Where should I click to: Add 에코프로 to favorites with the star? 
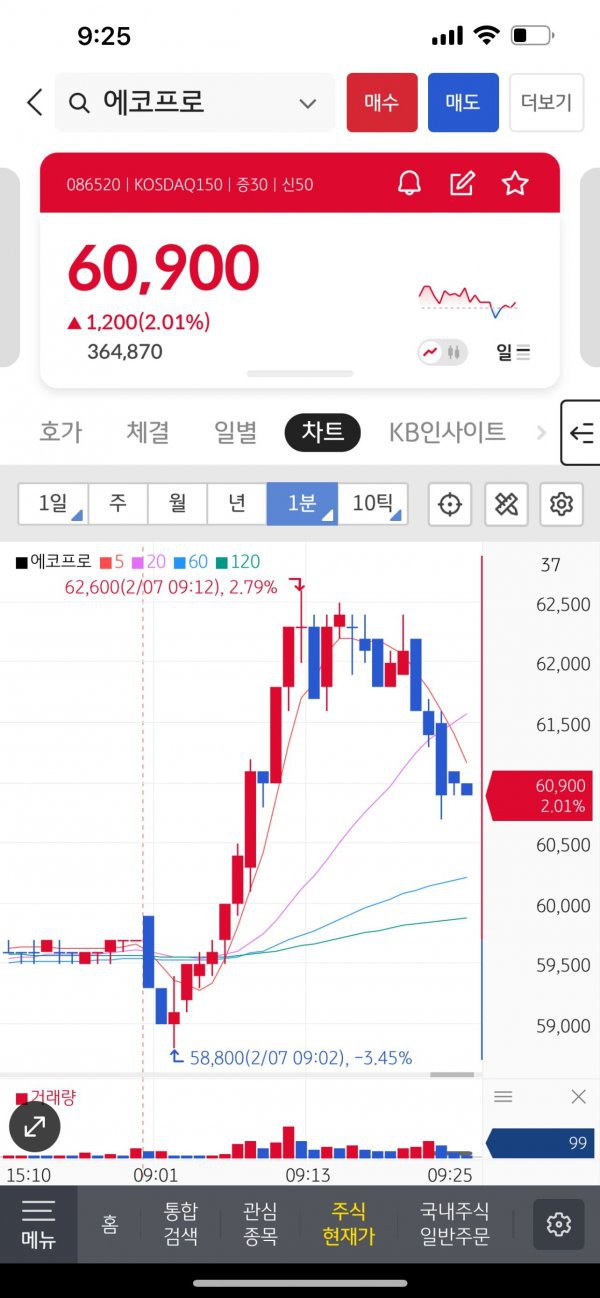[515, 183]
